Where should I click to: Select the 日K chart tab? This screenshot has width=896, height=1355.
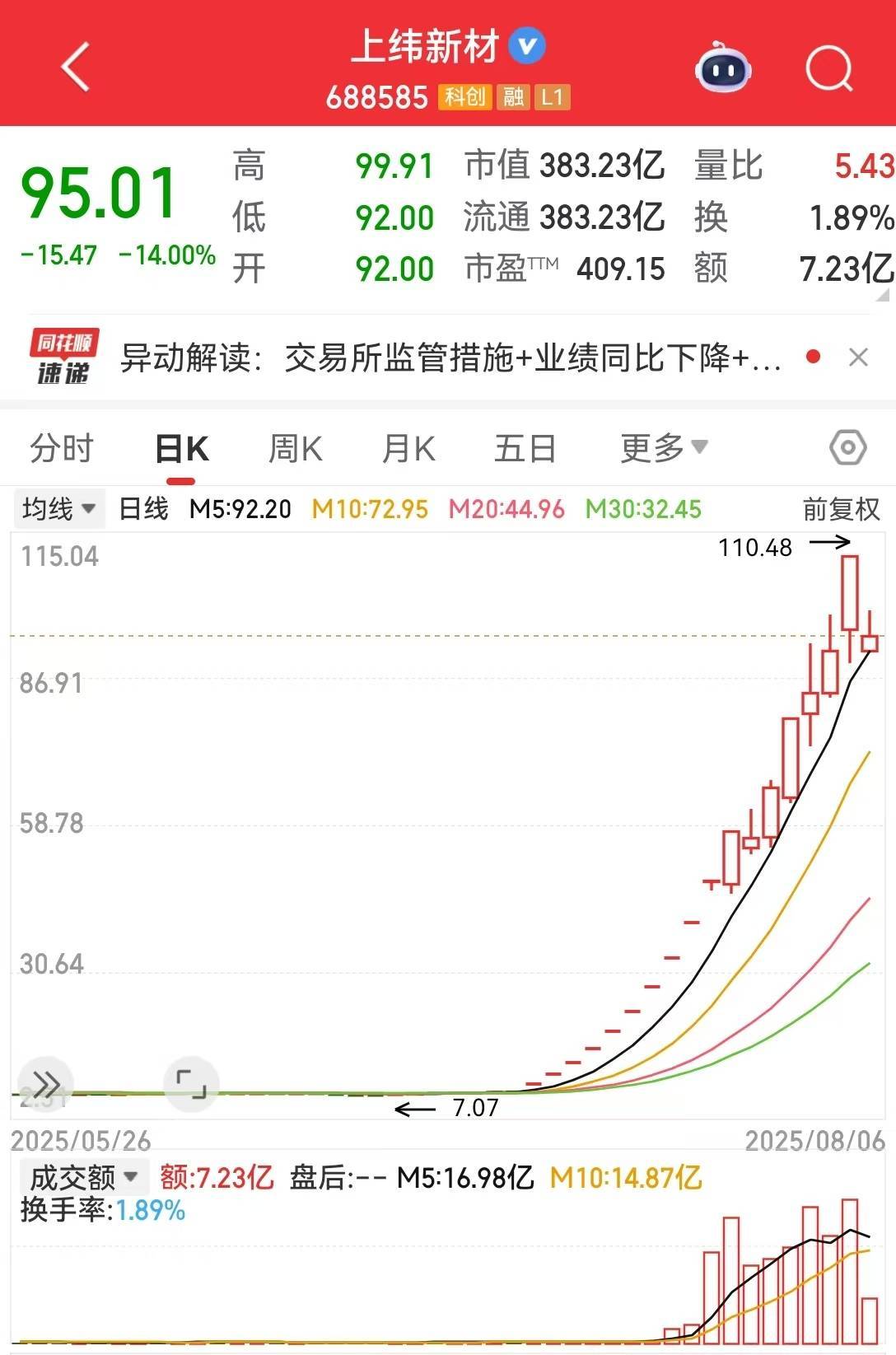[182, 450]
